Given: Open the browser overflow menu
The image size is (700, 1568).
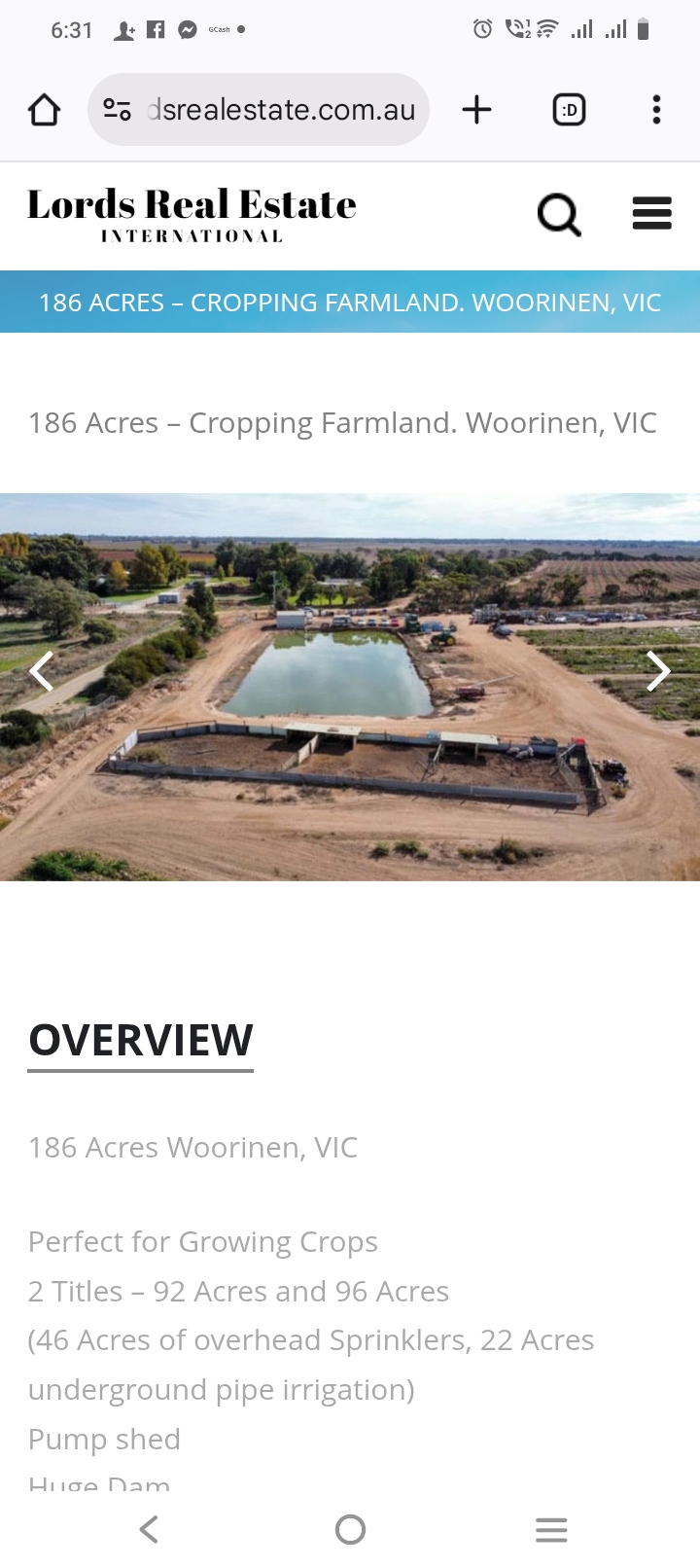Looking at the screenshot, I should click(x=656, y=110).
